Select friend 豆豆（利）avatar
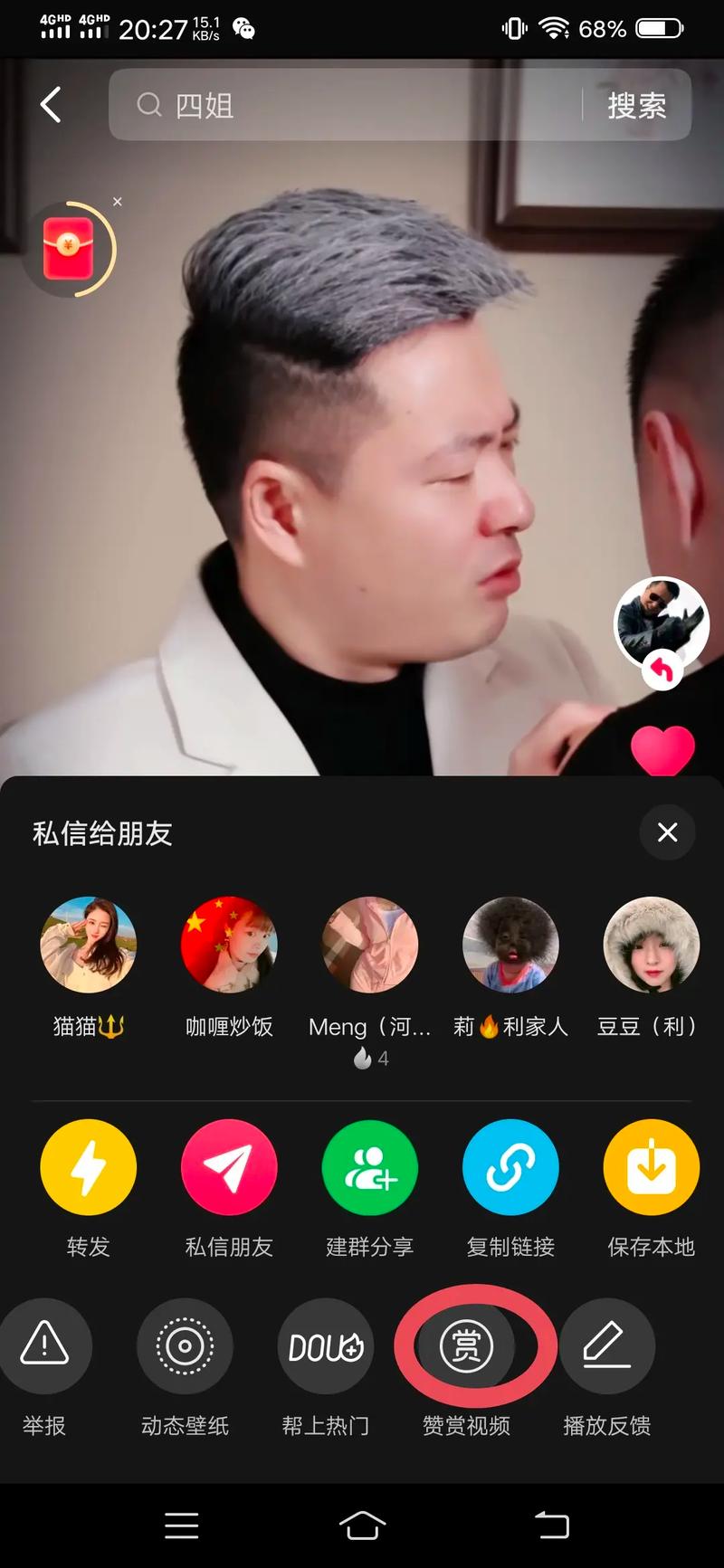 tap(651, 945)
